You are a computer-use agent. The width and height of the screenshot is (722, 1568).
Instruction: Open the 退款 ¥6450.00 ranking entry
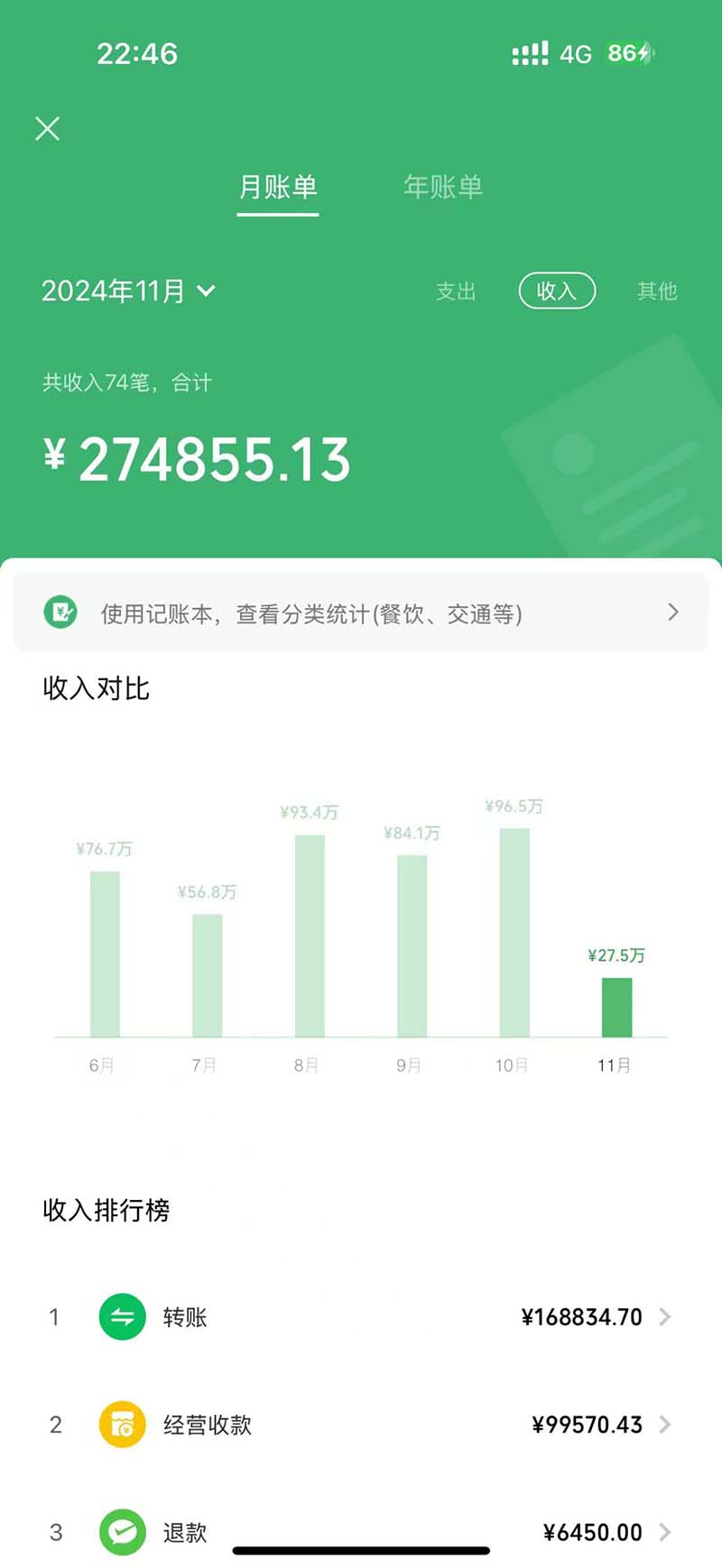point(361,1533)
